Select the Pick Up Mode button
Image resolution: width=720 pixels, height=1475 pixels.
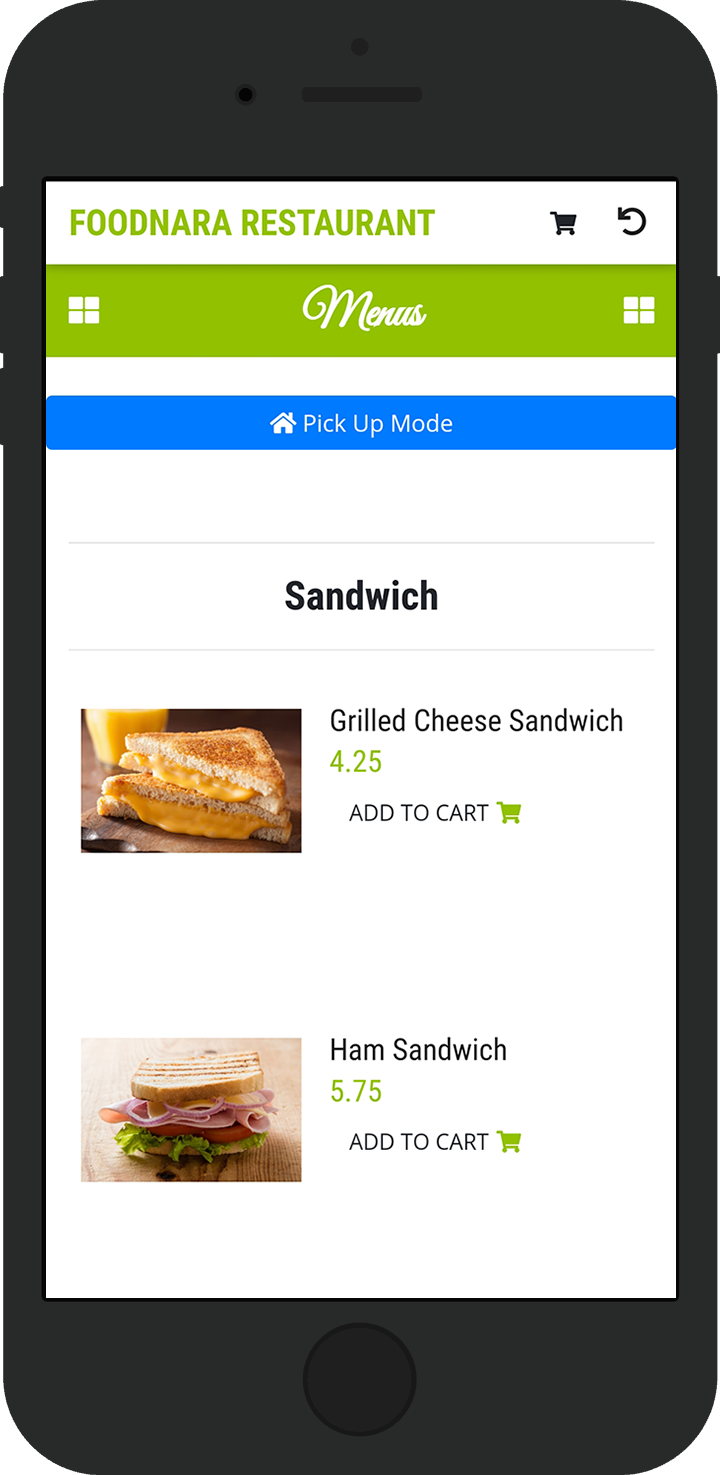361,423
